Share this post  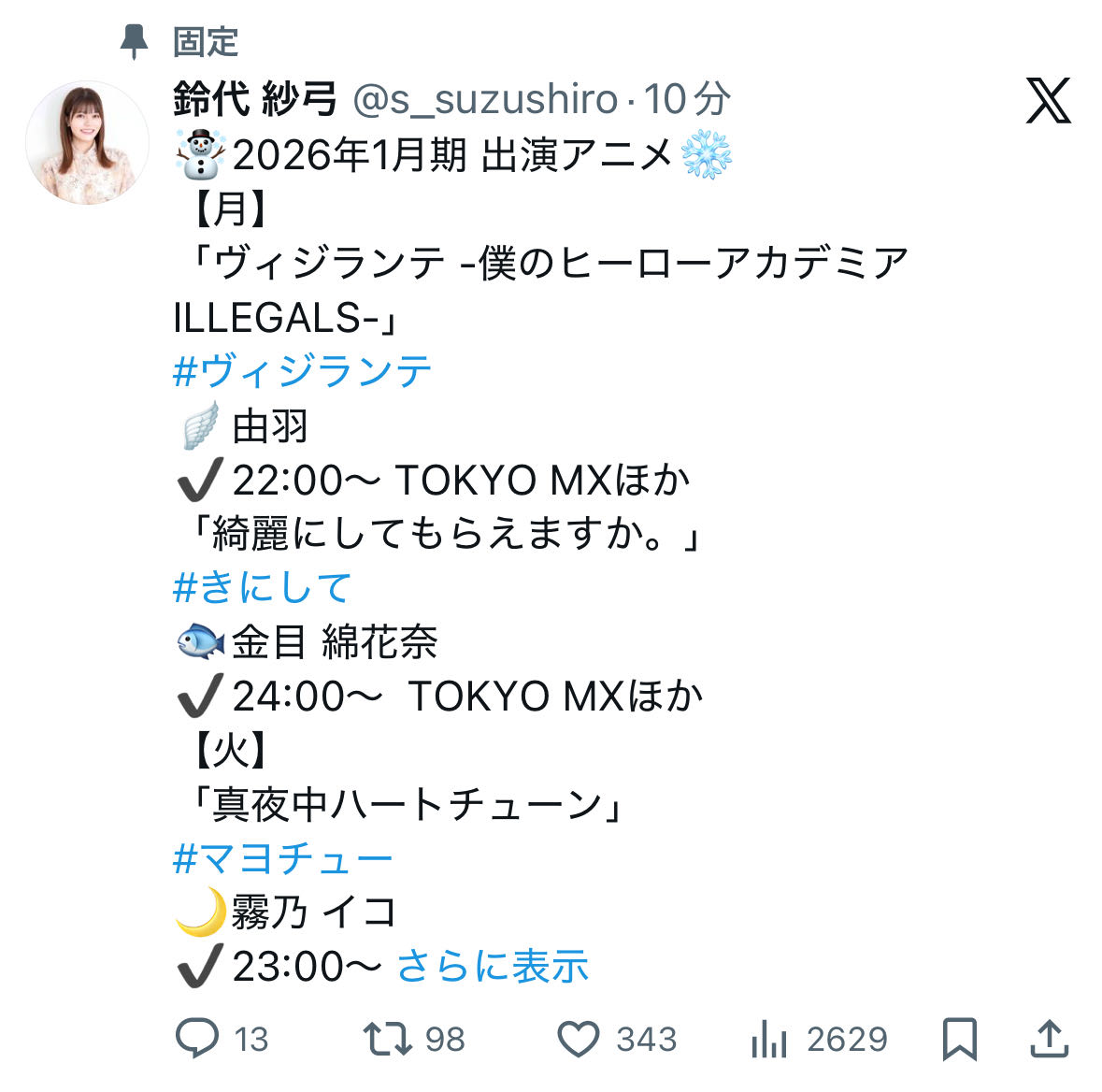point(1049,1039)
